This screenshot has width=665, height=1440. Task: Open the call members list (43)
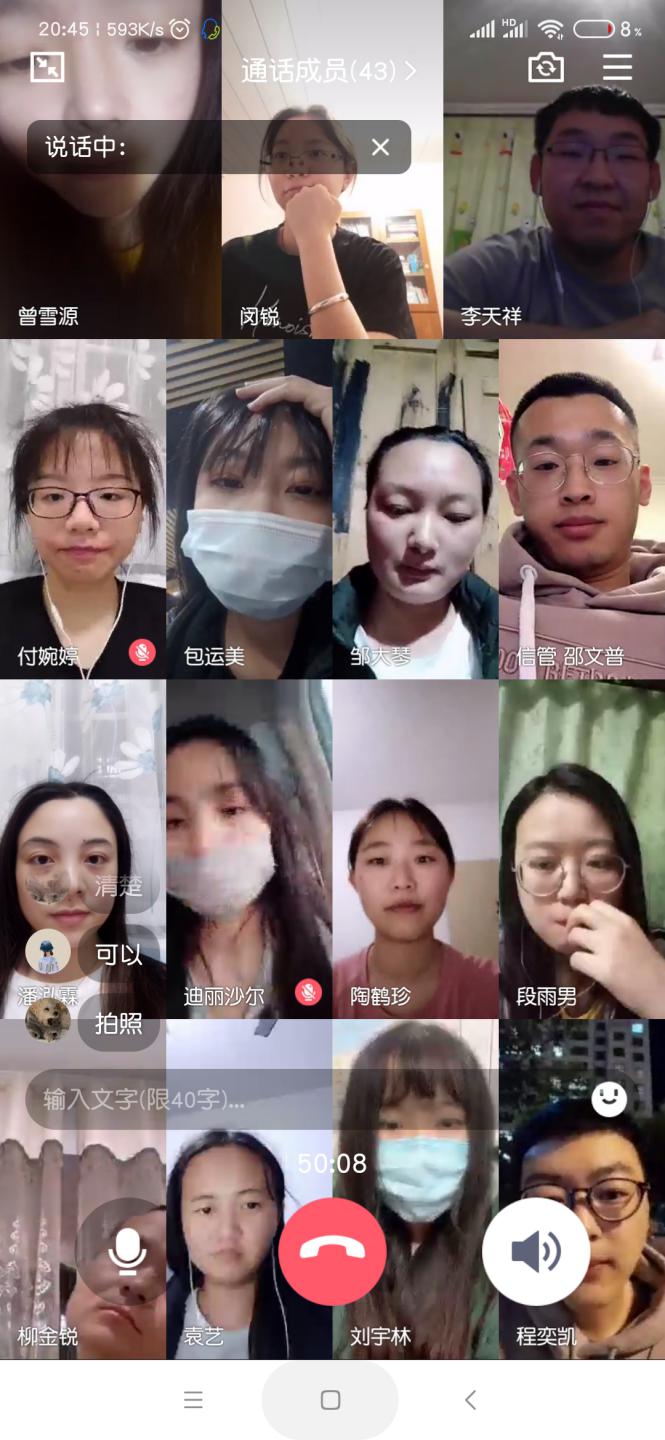[328, 70]
